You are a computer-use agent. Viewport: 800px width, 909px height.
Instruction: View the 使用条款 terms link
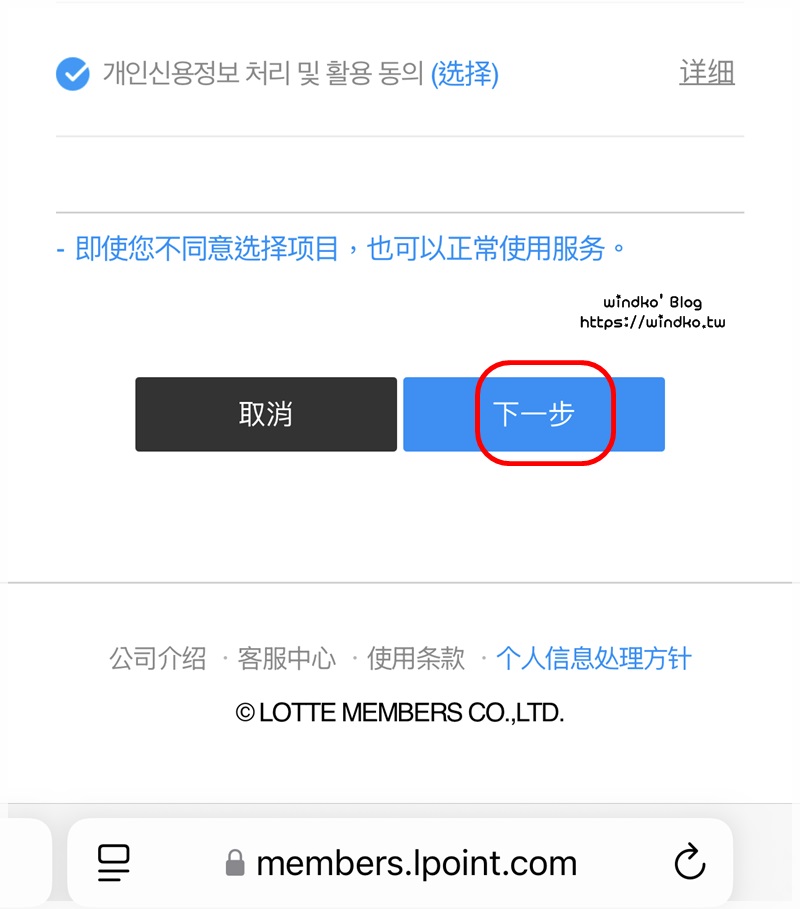tap(416, 658)
